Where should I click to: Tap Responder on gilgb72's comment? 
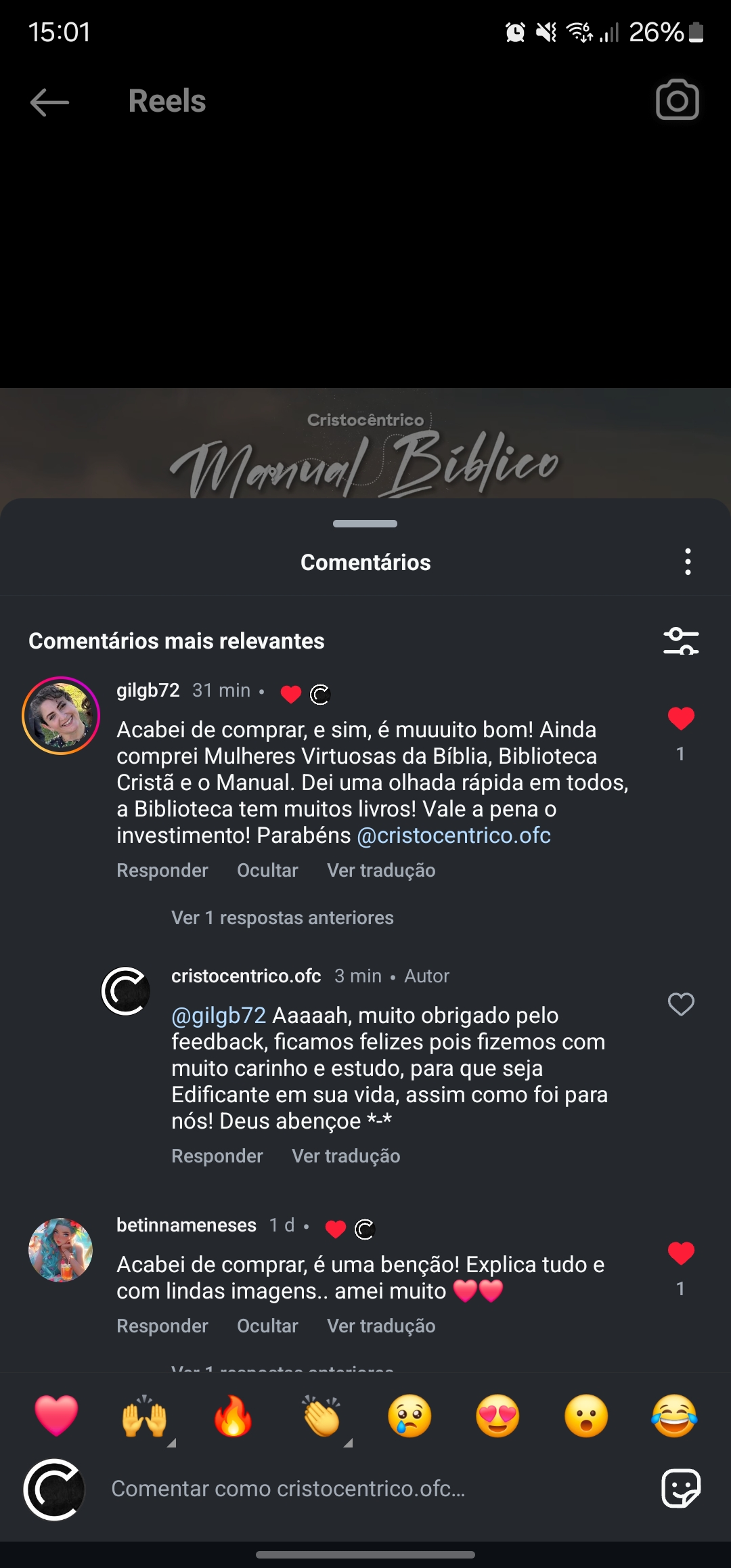point(162,870)
